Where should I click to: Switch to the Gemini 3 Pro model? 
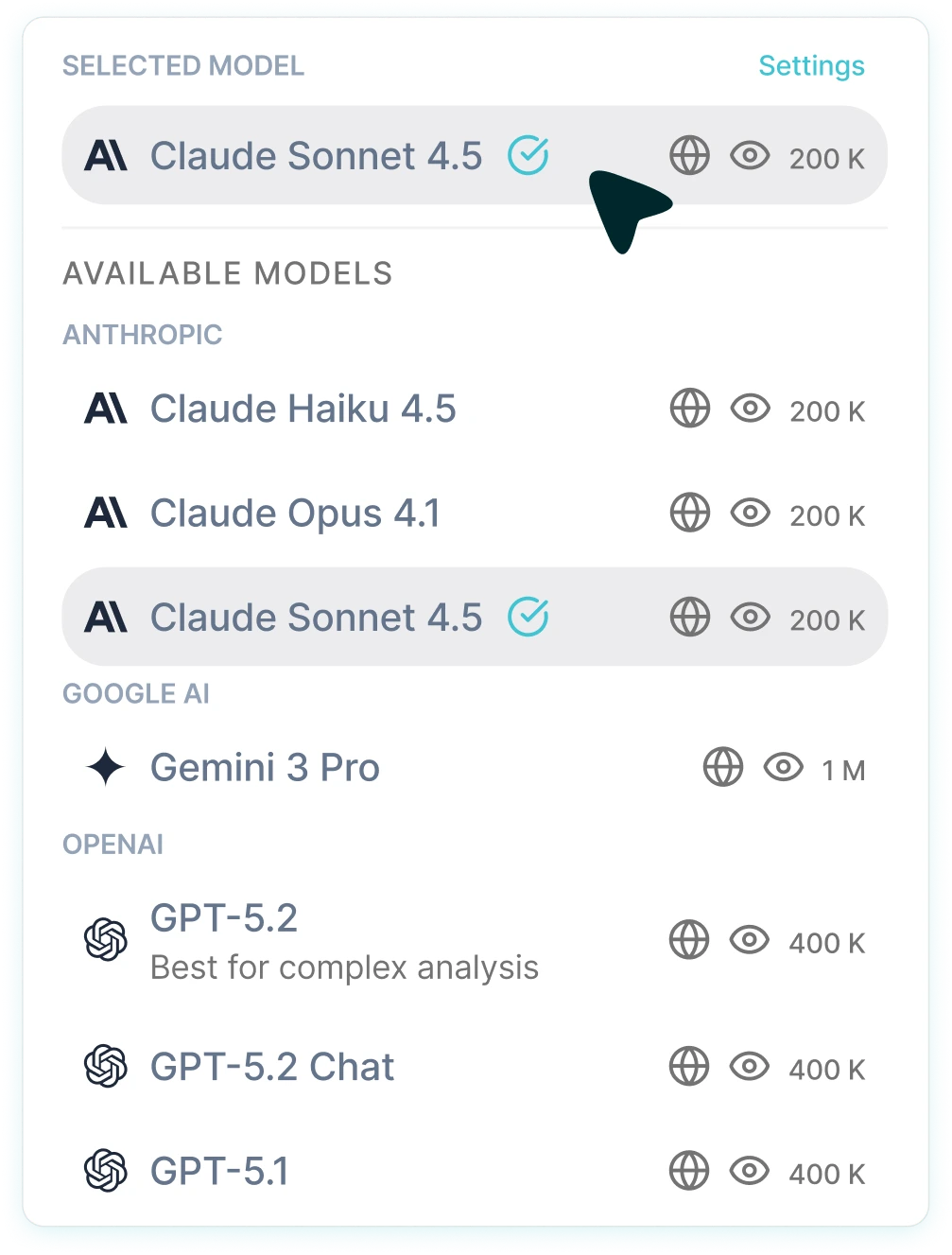coord(475,767)
